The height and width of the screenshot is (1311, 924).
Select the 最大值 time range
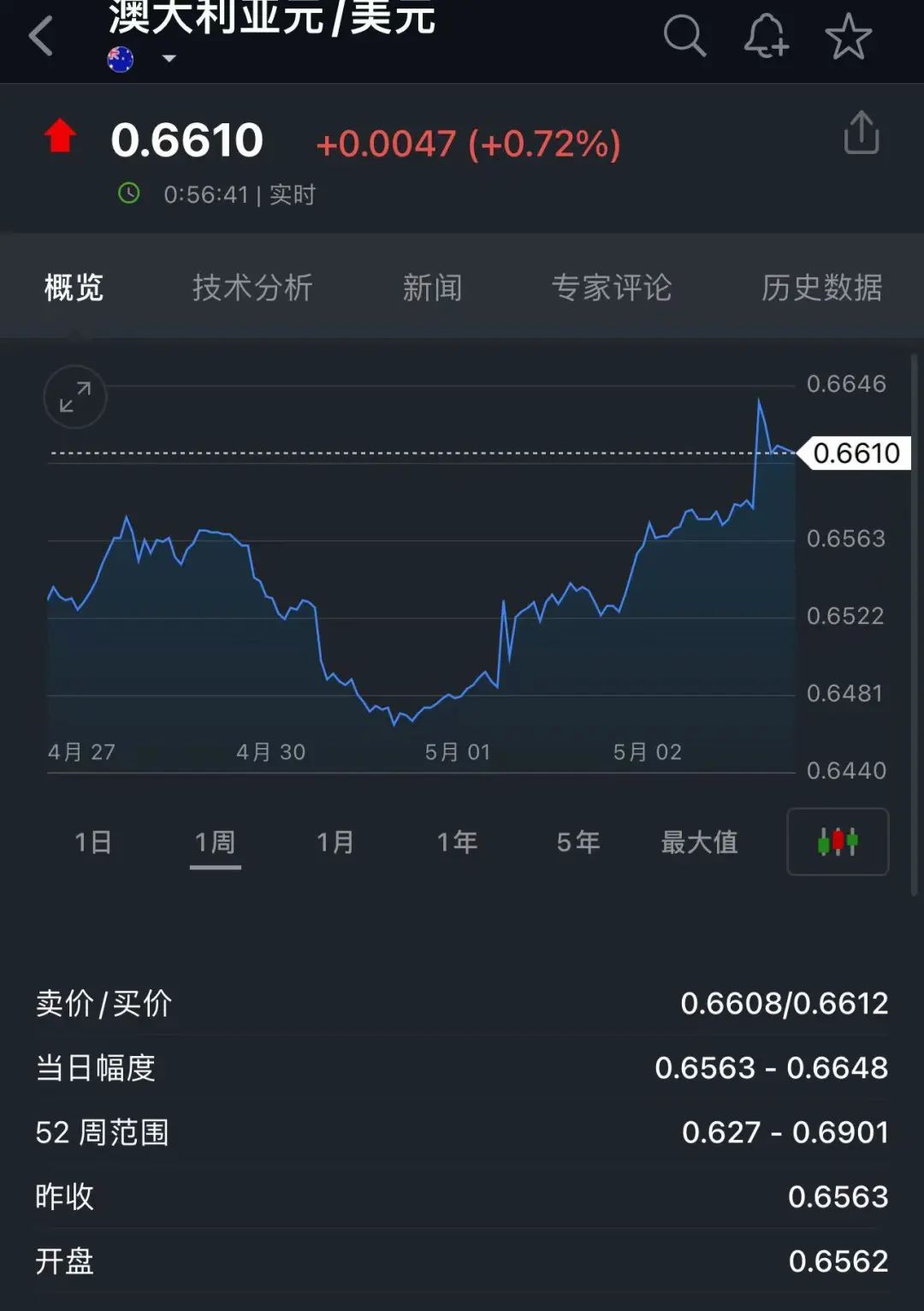point(700,842)
